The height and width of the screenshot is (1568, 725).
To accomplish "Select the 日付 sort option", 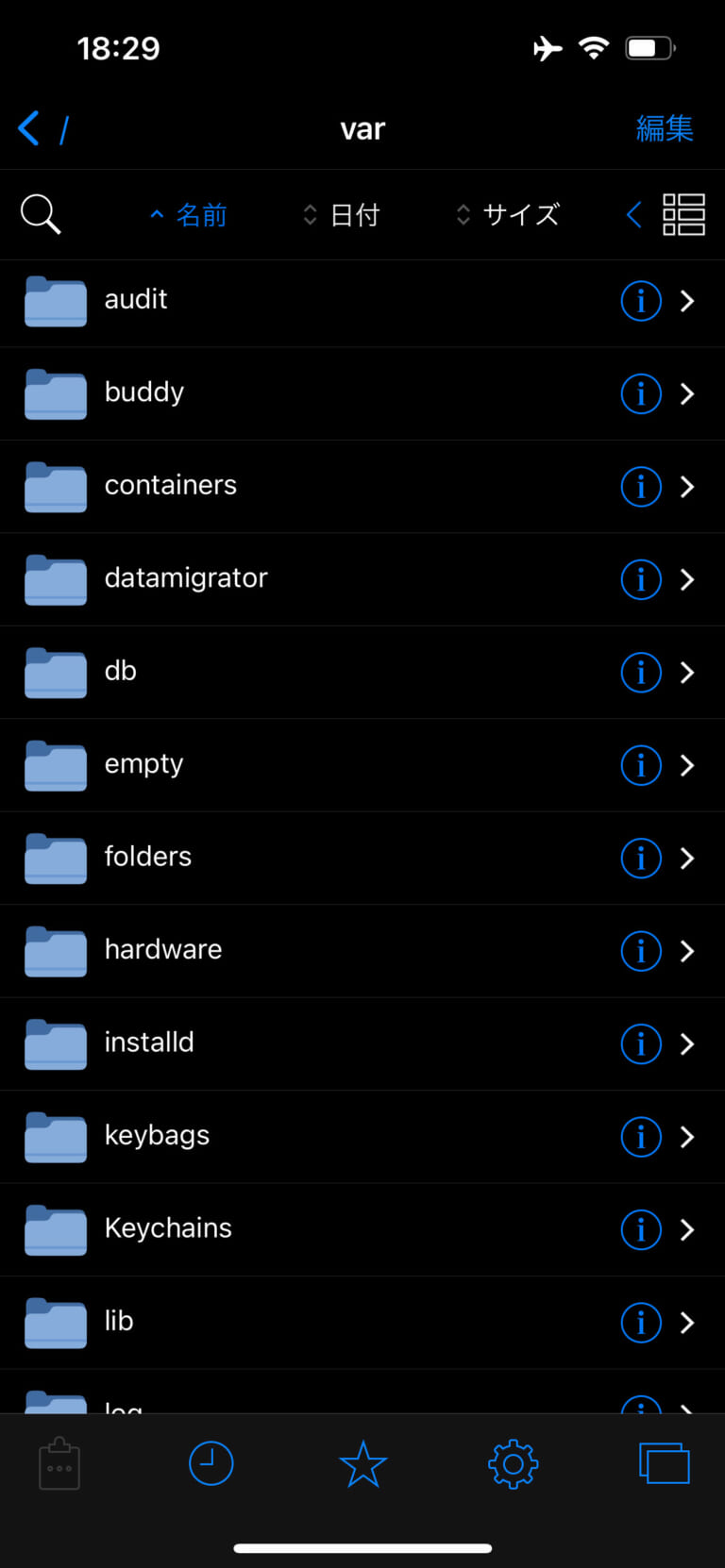I will (x=356, y=214).
